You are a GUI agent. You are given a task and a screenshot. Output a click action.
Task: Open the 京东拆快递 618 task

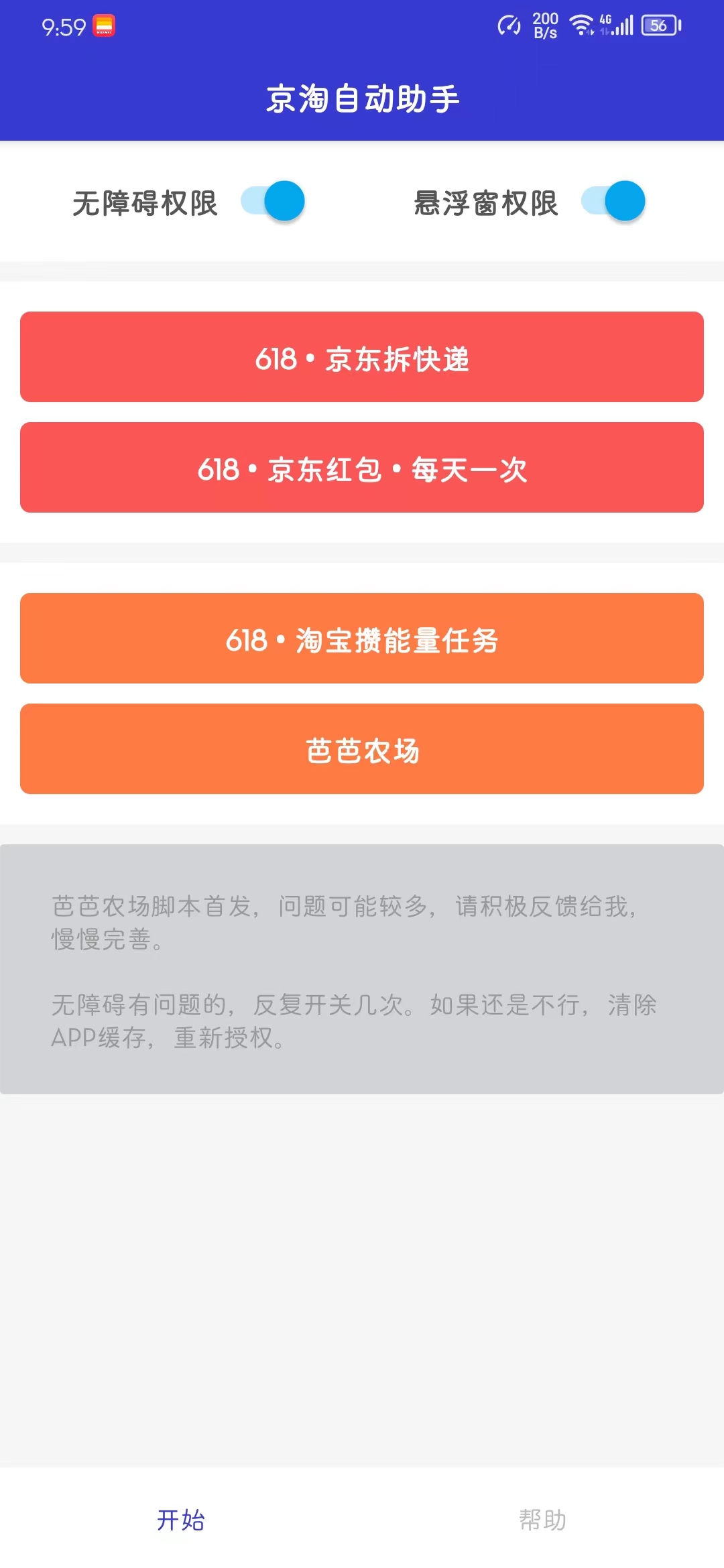tap(362, 357)
